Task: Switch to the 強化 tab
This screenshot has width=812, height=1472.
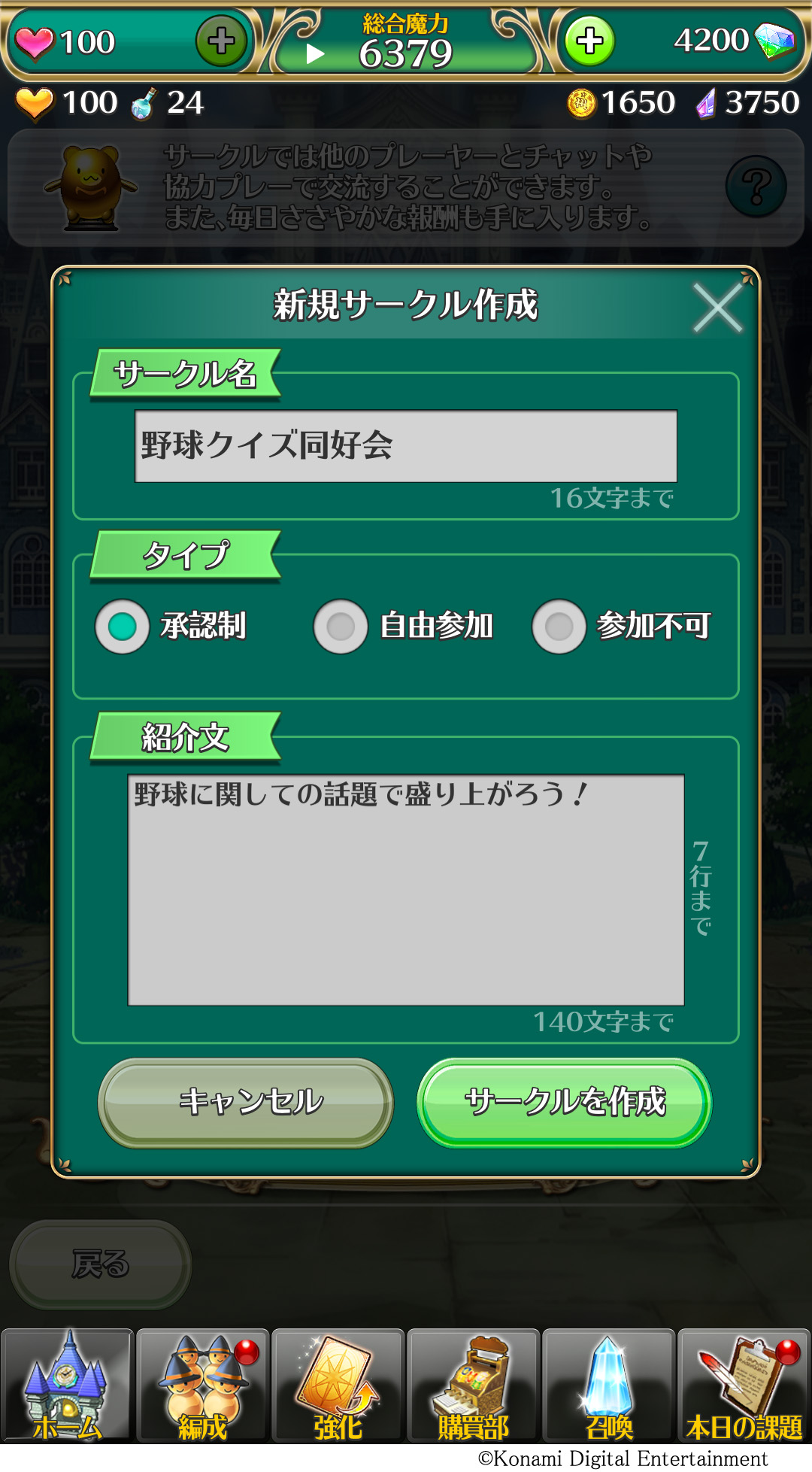Action: tap(338, 1386)
